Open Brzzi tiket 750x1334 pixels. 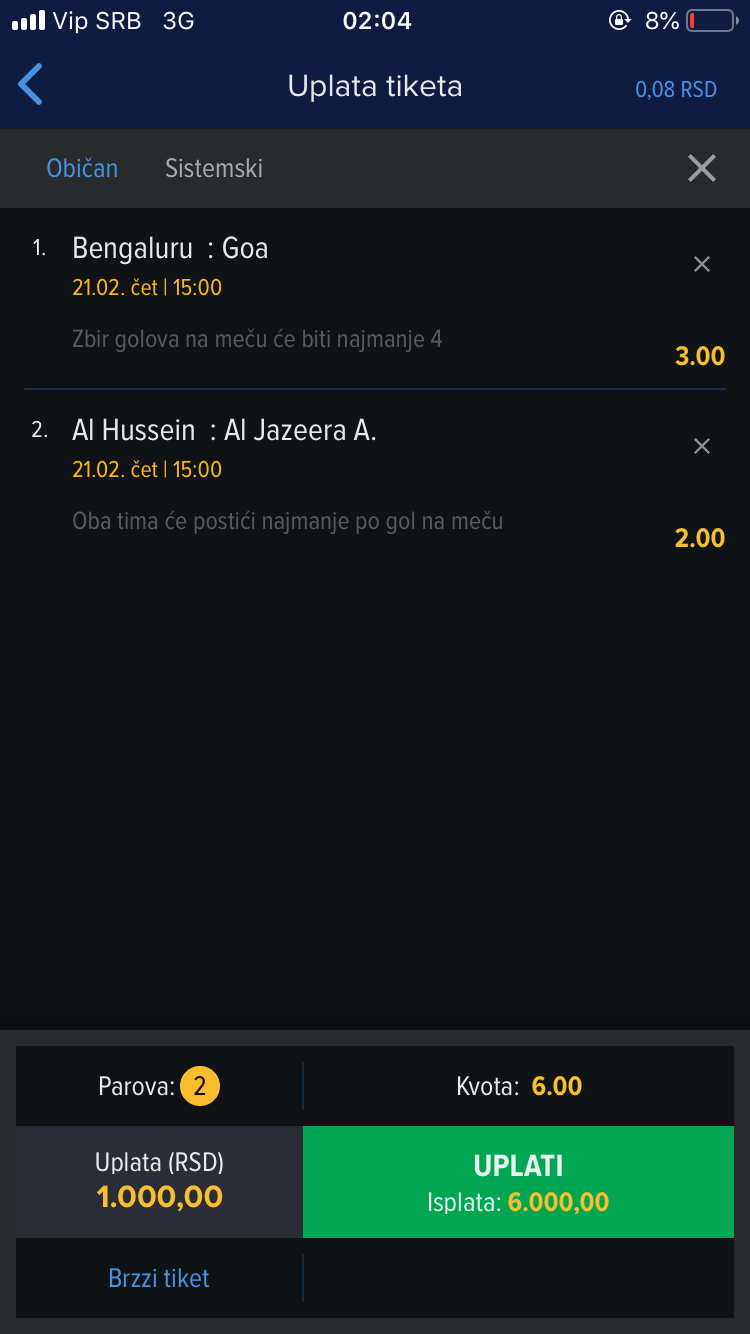pyautogui.click(x=159, y=1278)
